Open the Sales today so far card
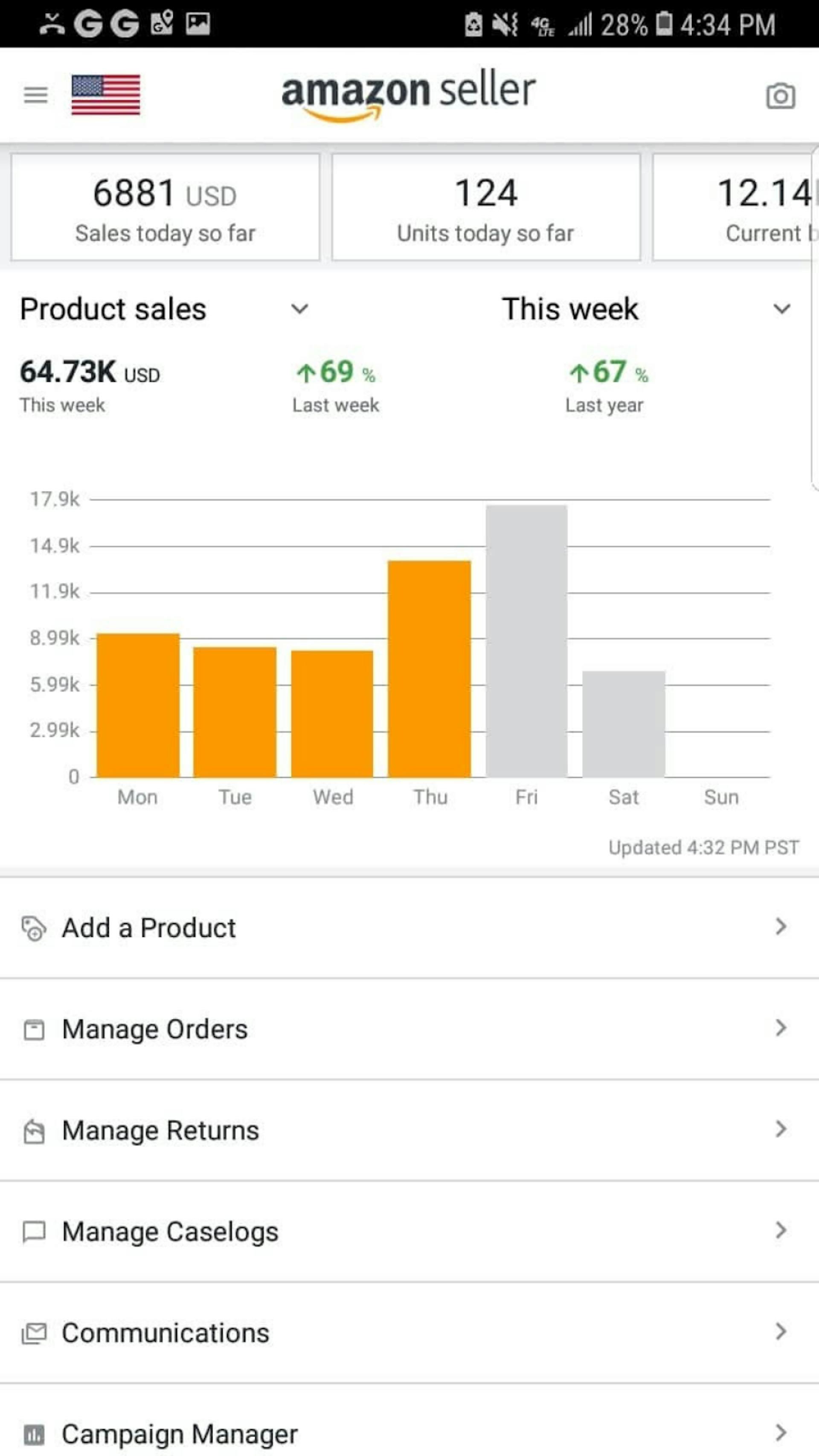Viewport: 819px width, 1456px height. (165, 207)
